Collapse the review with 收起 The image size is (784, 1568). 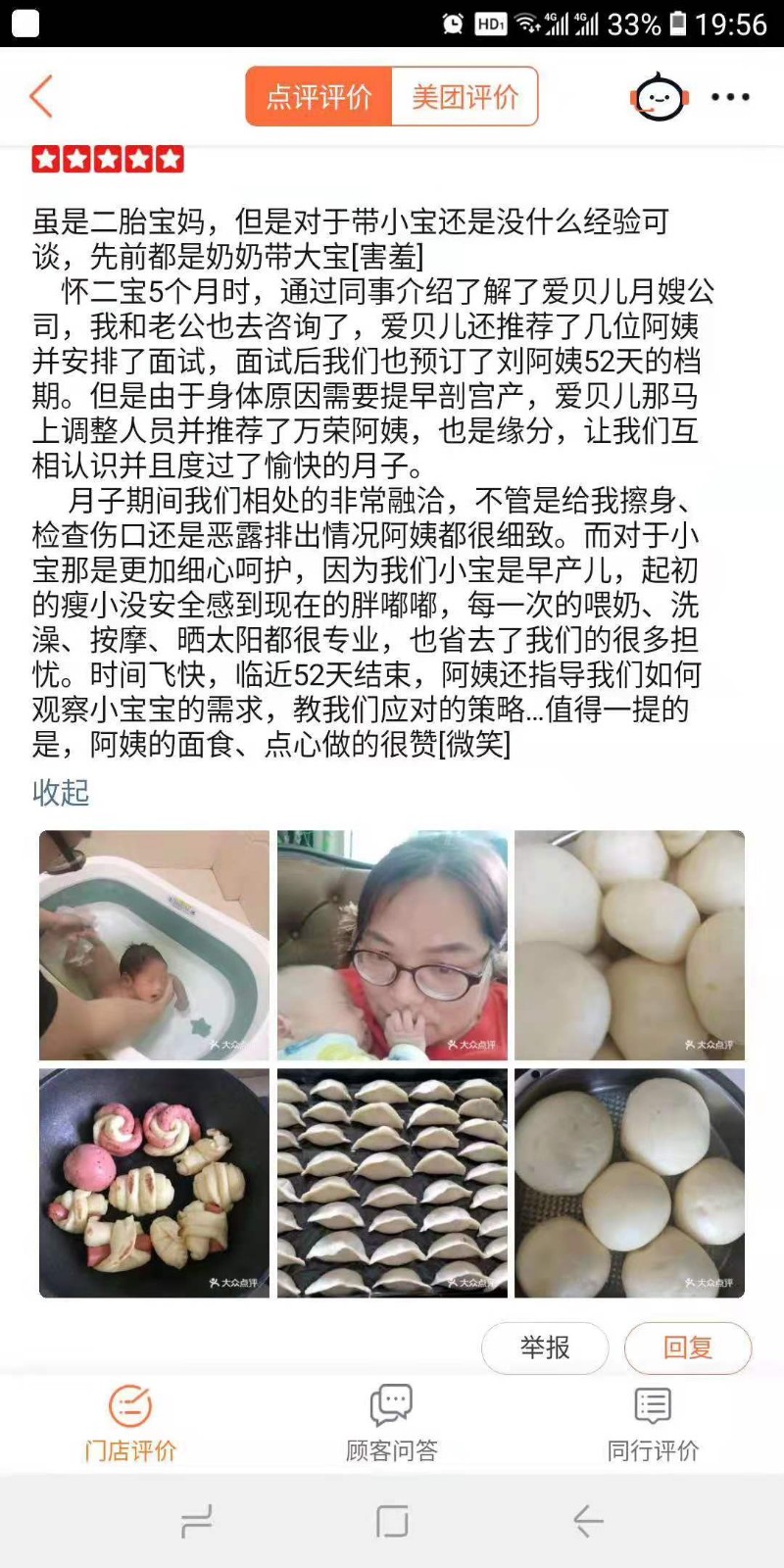(61, 792)
